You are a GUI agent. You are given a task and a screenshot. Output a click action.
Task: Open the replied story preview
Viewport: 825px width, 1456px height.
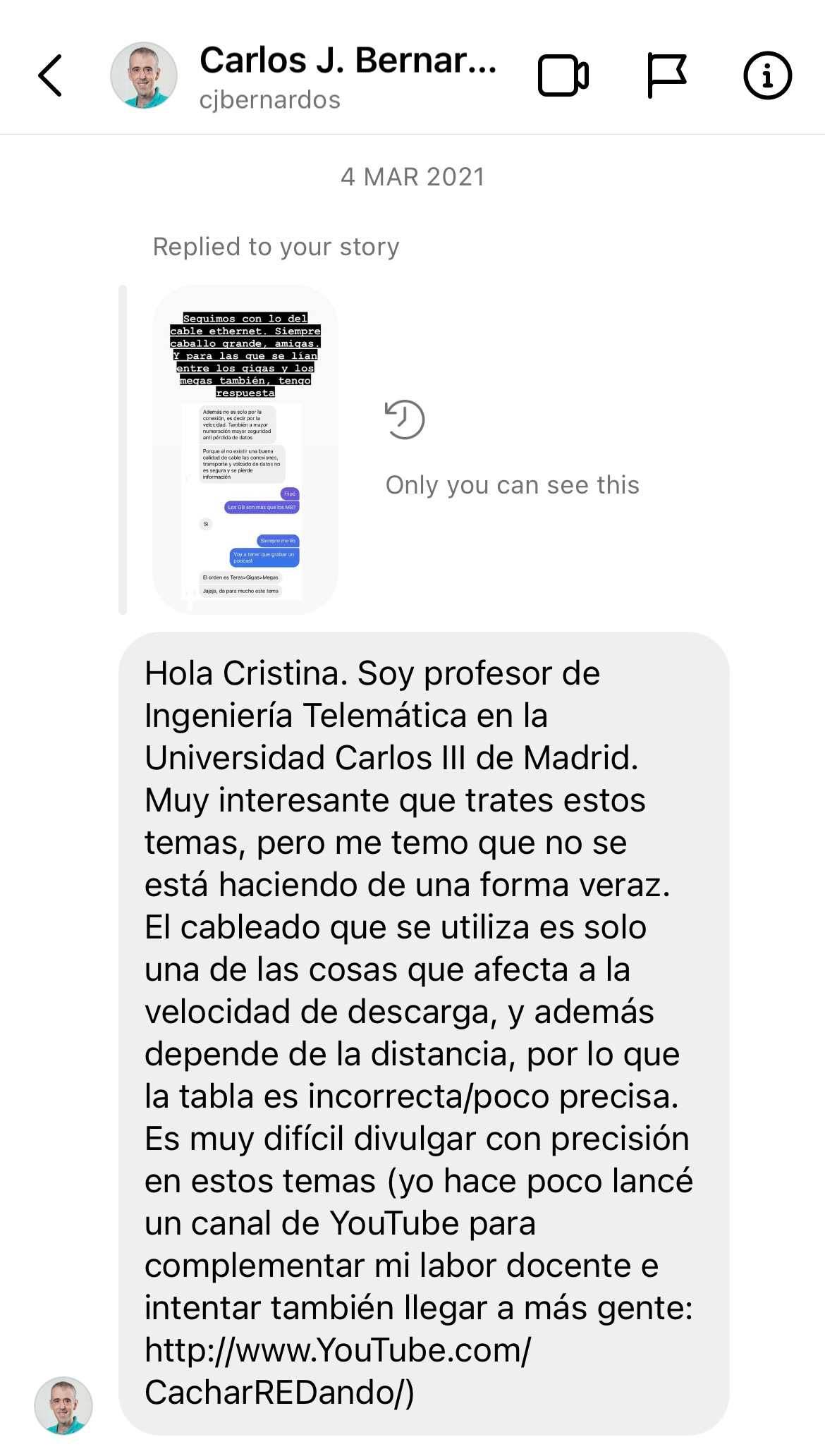click(x=245, y=450)
